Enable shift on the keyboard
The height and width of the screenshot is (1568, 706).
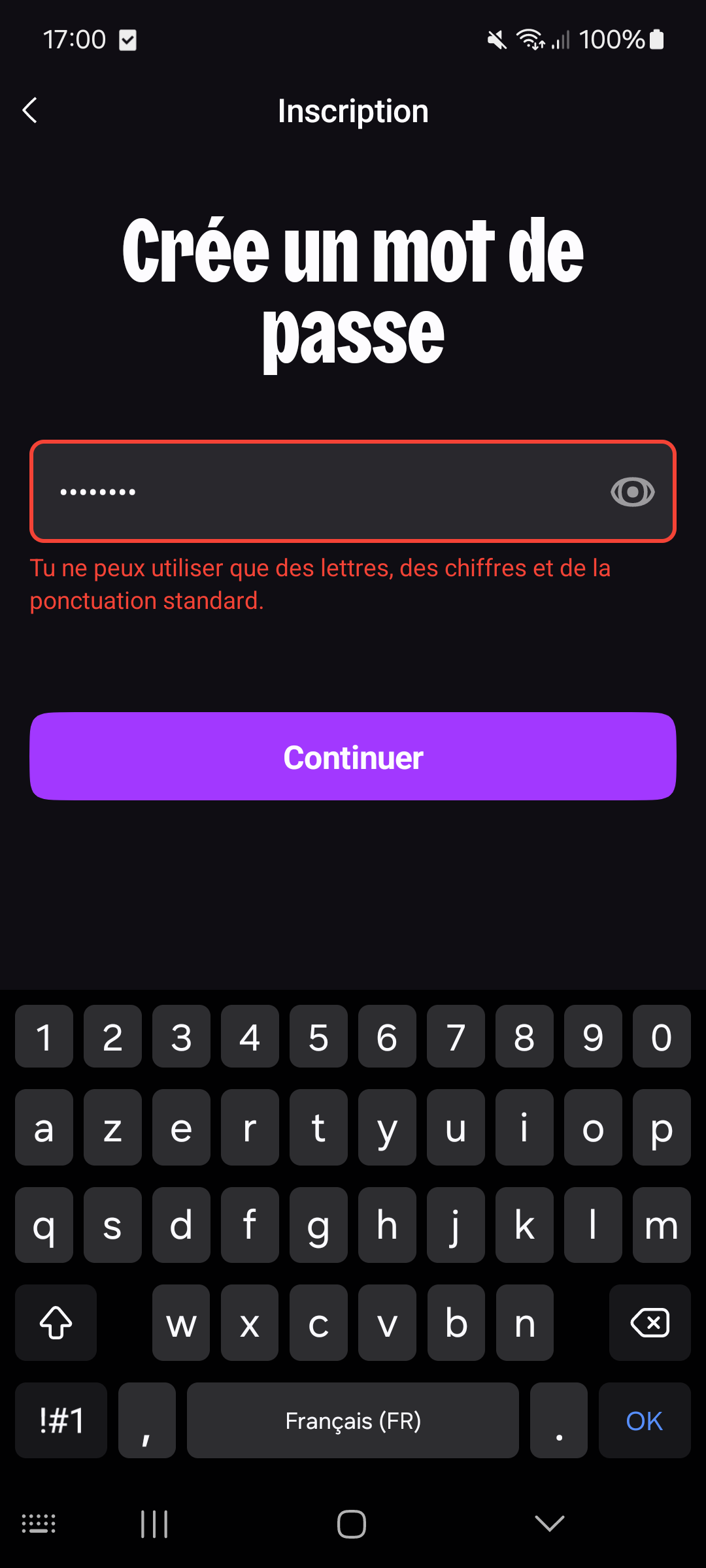pos(56,1323)
